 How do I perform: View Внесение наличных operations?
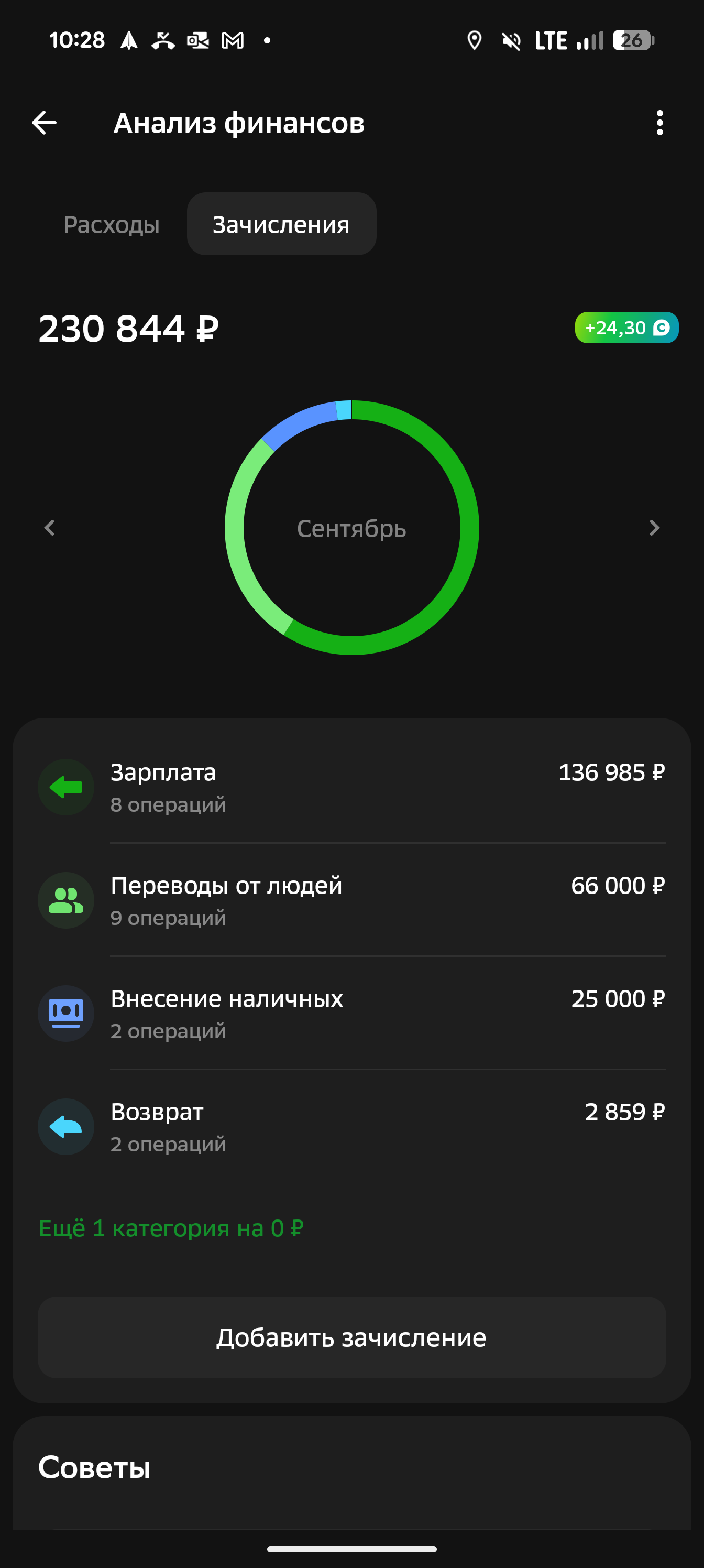pos(351,1014)
